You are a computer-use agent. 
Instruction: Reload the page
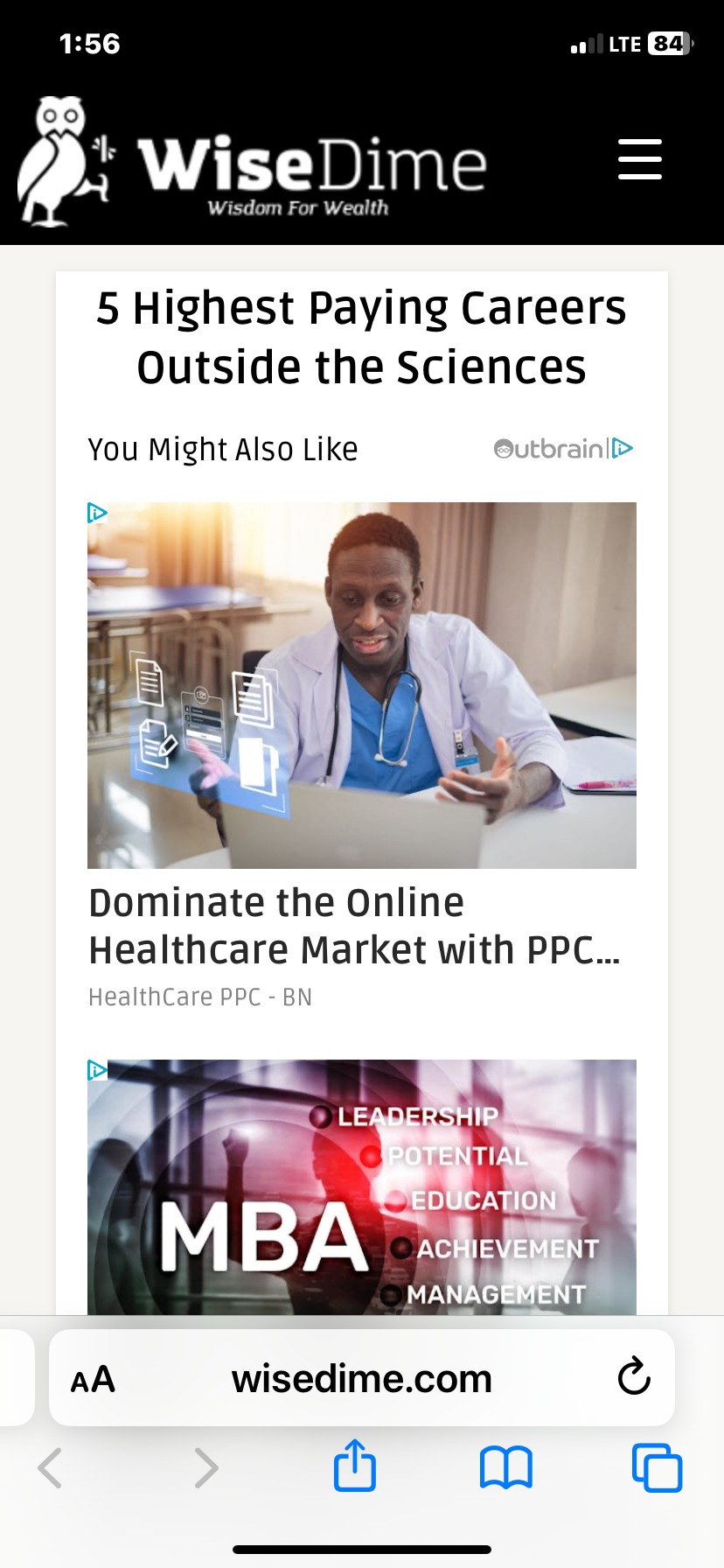(634, 1377)
